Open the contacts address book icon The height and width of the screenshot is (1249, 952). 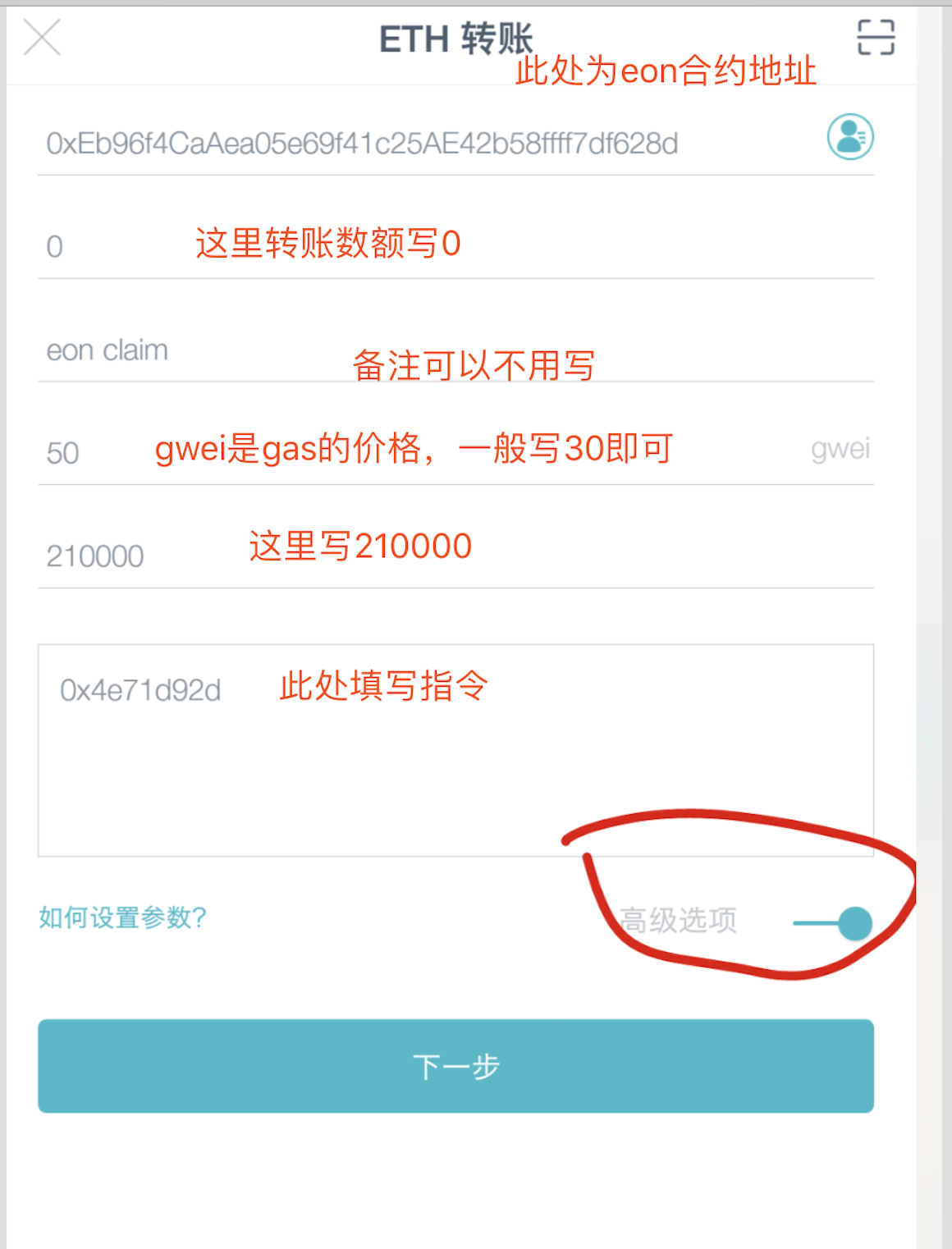click(850, 136)
